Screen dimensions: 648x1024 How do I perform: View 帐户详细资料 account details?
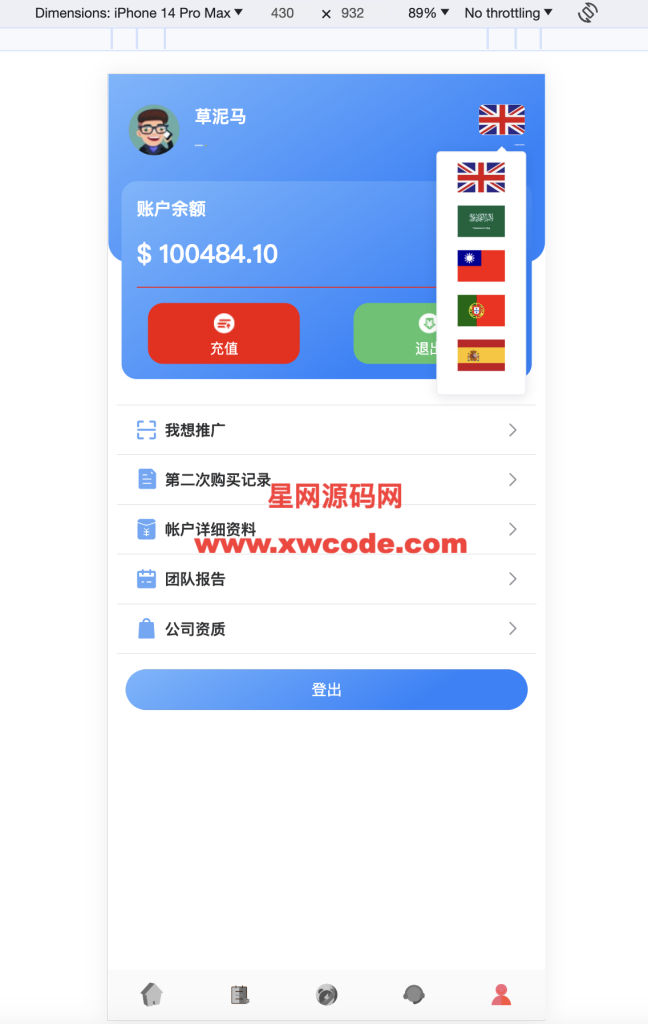326,529
